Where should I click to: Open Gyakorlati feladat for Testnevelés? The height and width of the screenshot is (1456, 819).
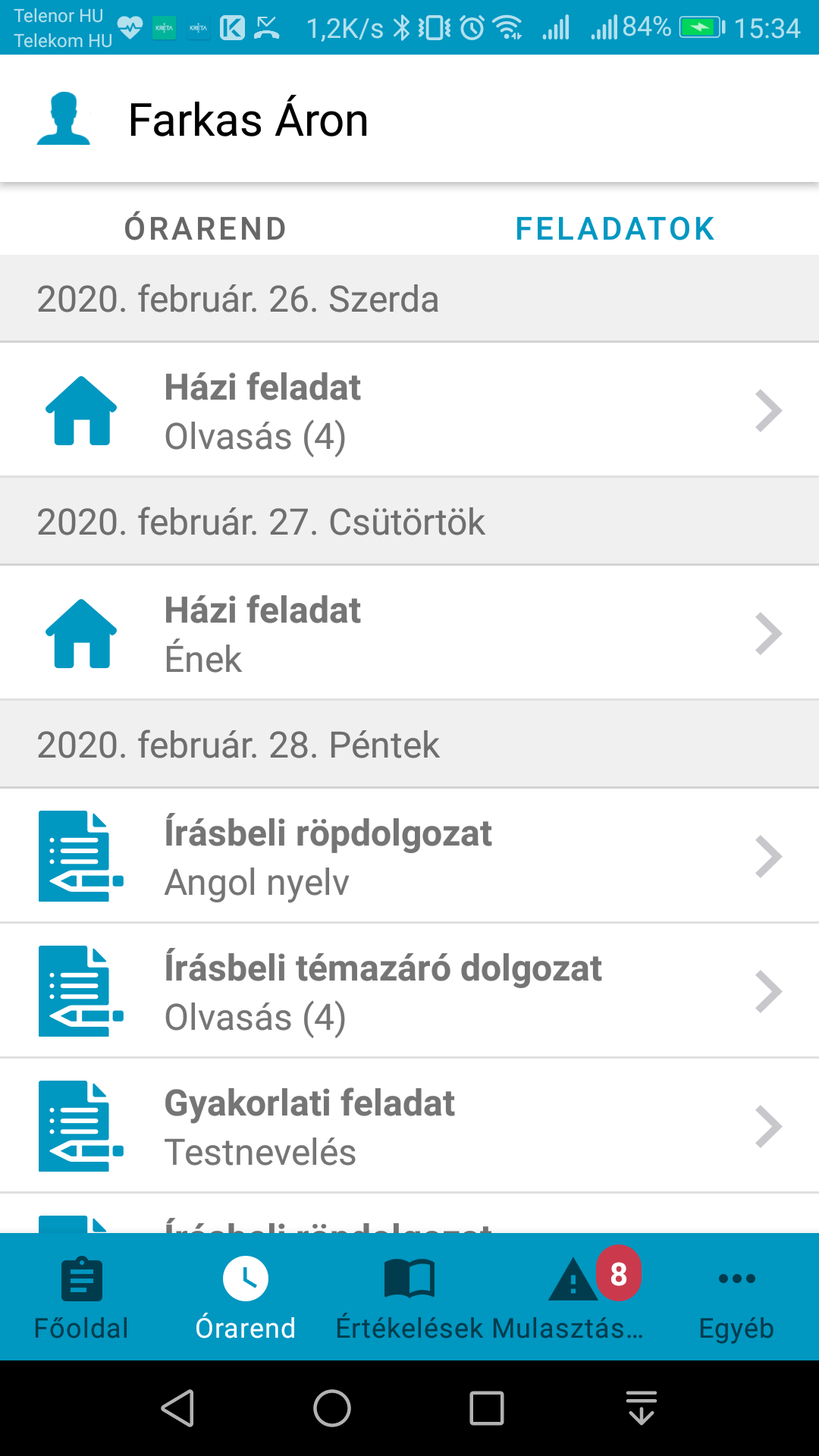coord(409,1126)
